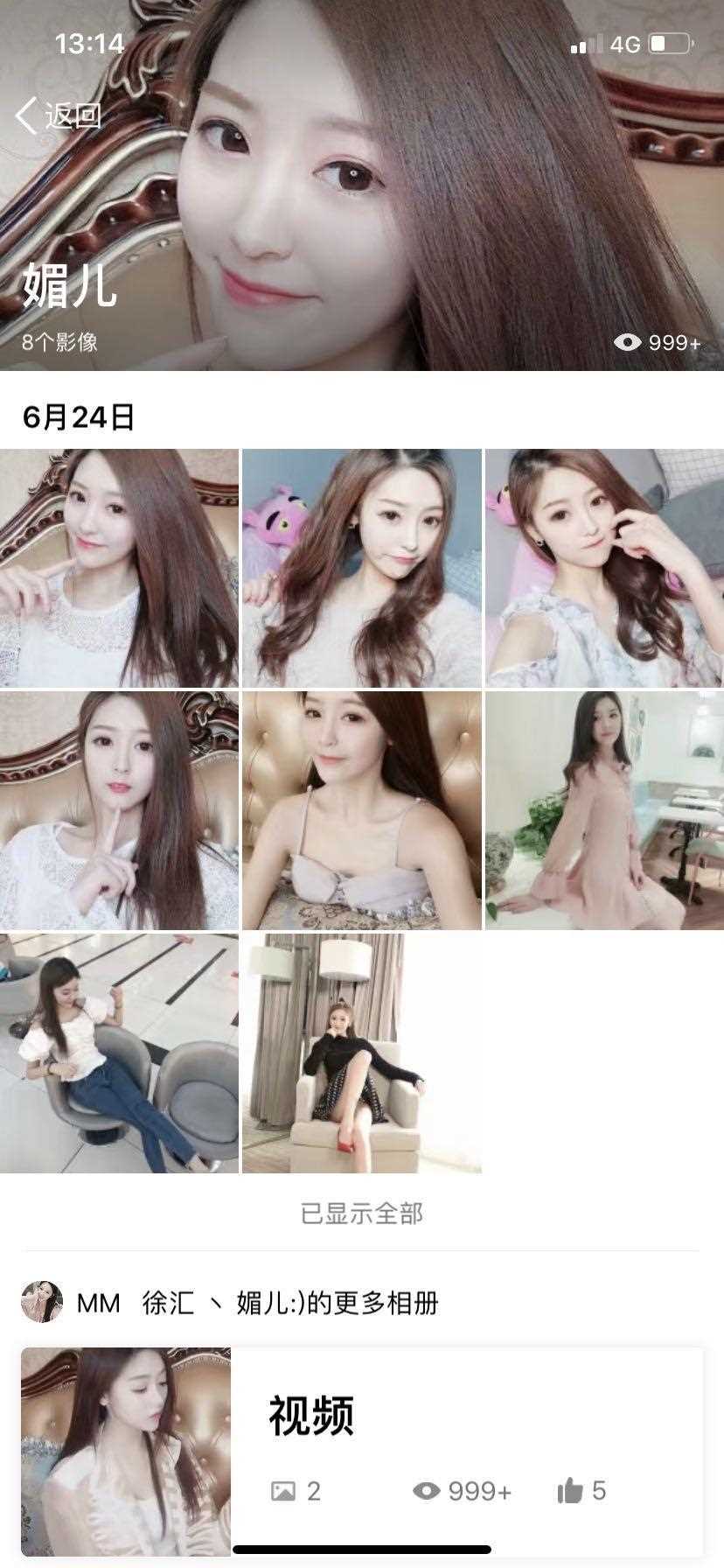The height and width of the screenshot is (1568, 724).
Task: Open MM 徐汇 媚儿 profile avatar
Action: [x=42, y=1302]
